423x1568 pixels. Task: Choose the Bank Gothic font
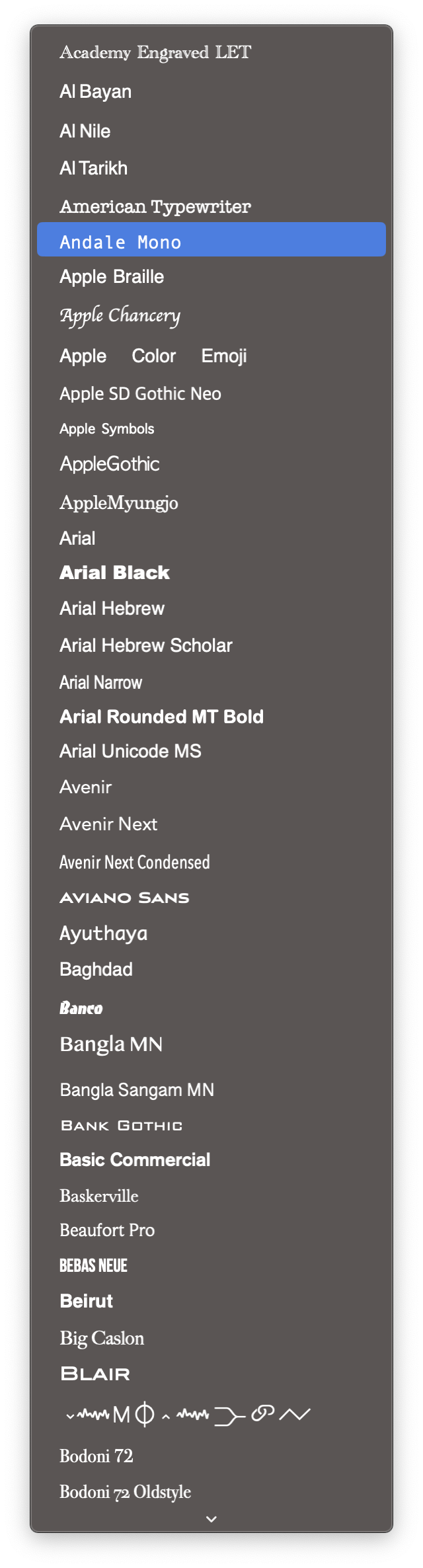coord(211,1125)
